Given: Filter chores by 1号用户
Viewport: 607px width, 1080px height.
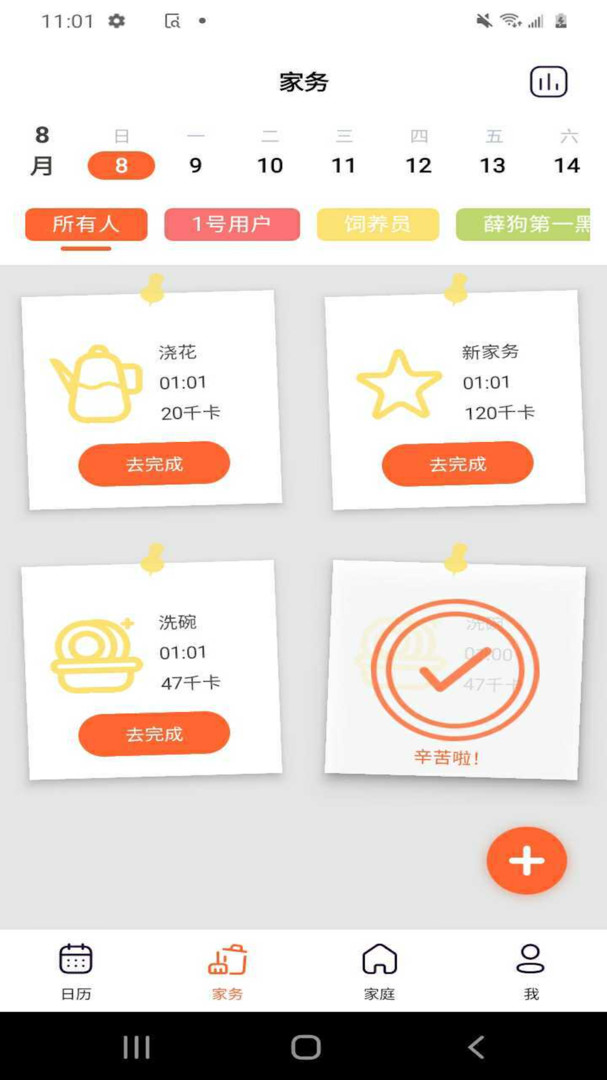Looking at the screenshot, I should pos(232,225).
